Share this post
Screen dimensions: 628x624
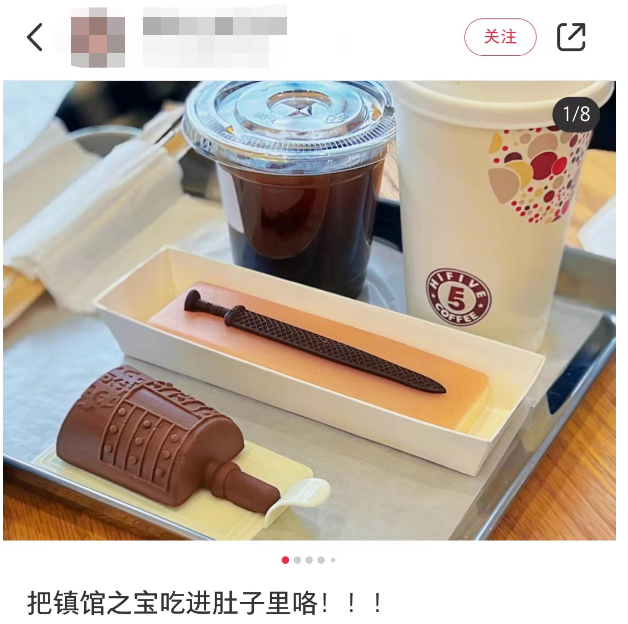pyautogui.click(x=571, y=37)
